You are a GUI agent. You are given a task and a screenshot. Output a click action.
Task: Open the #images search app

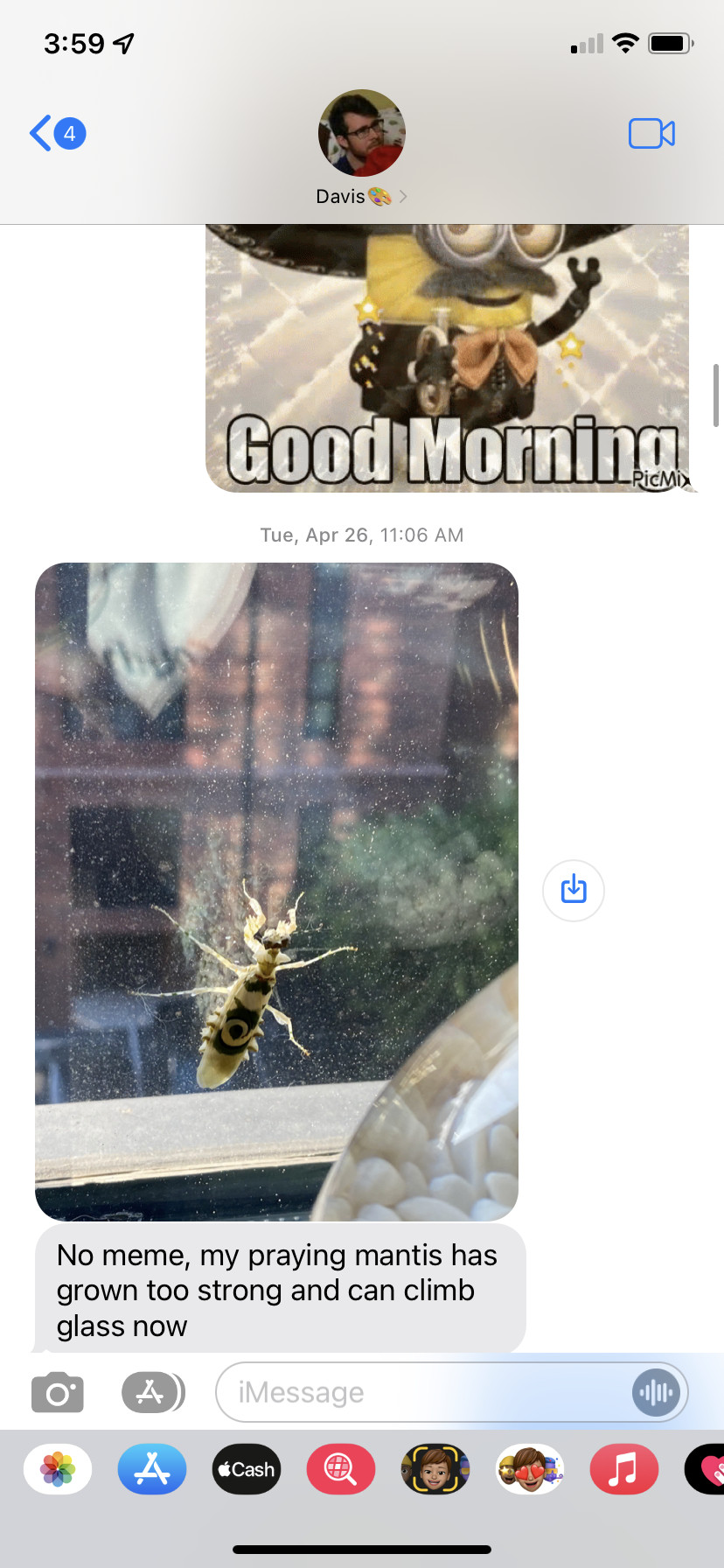[x=341, y=1469]
